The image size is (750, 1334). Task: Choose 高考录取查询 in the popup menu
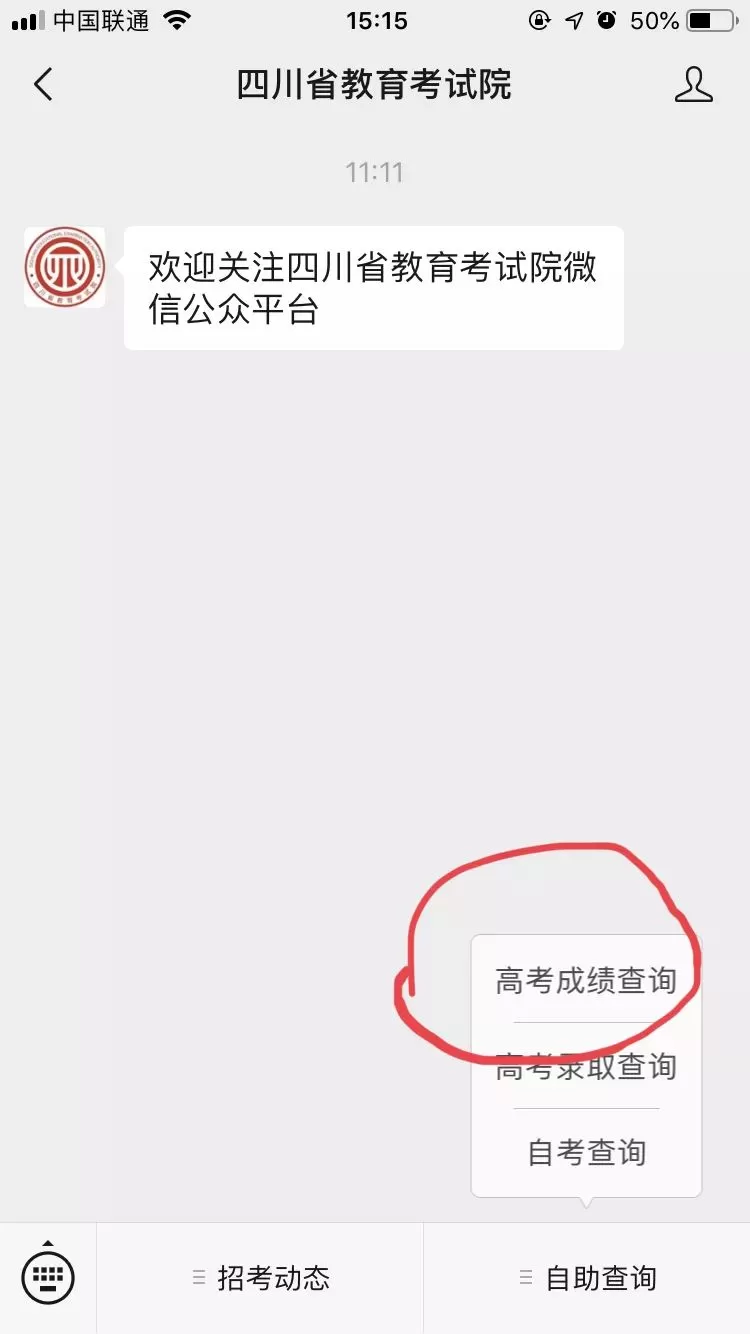586,1067
